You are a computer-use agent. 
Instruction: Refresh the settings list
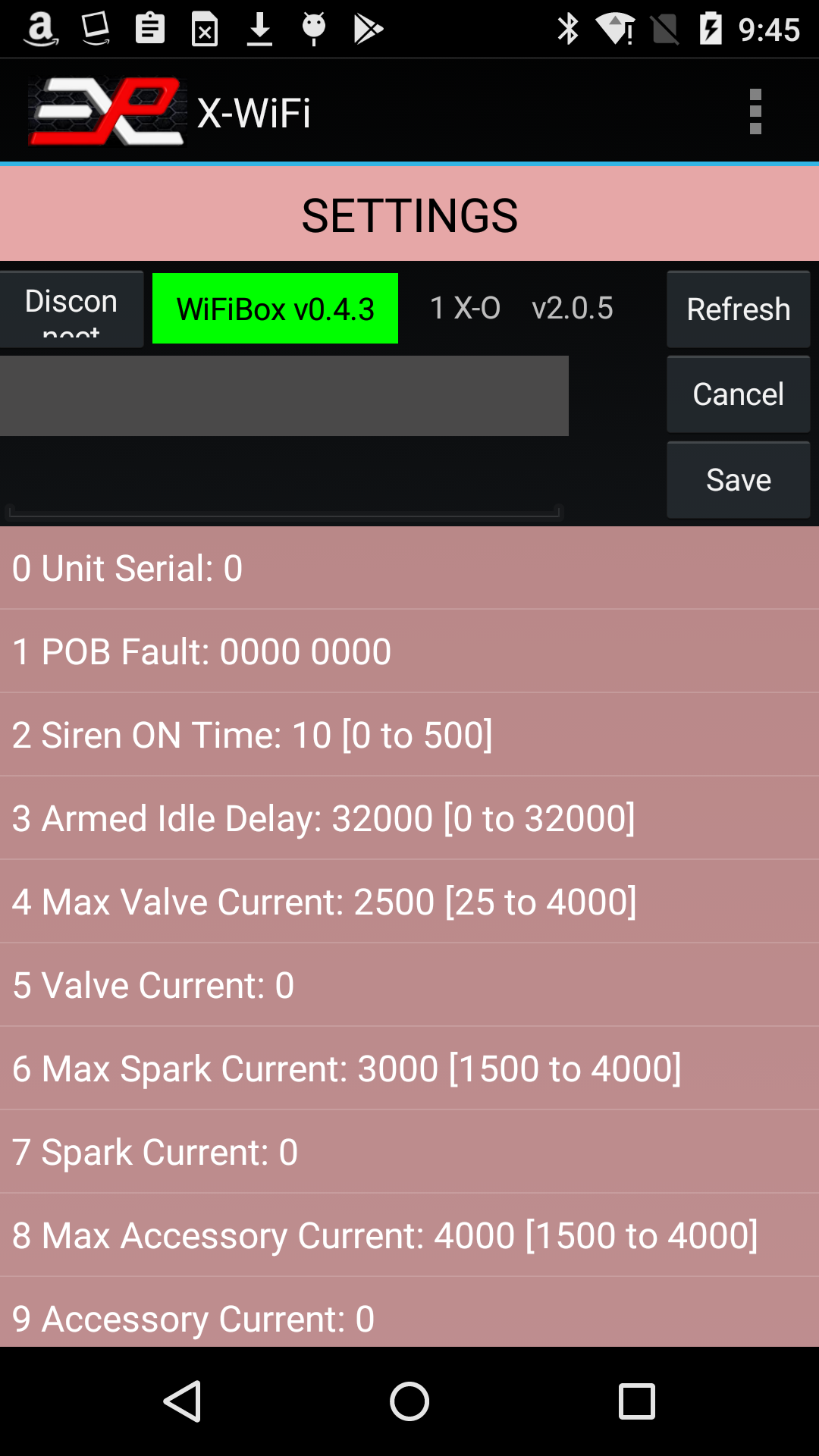coord(738,309)
